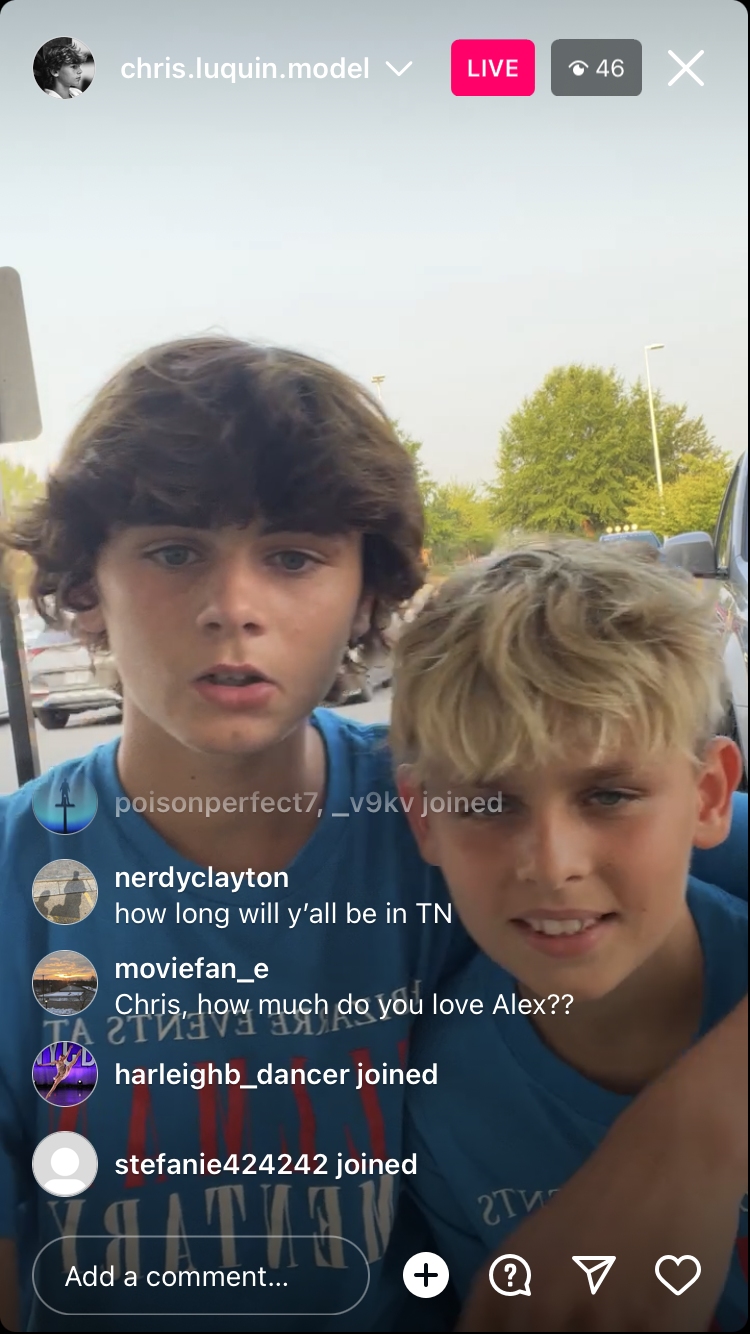View harleighb_dancer's profile avatar
750x1334 pixels.
pos(65,1074)
